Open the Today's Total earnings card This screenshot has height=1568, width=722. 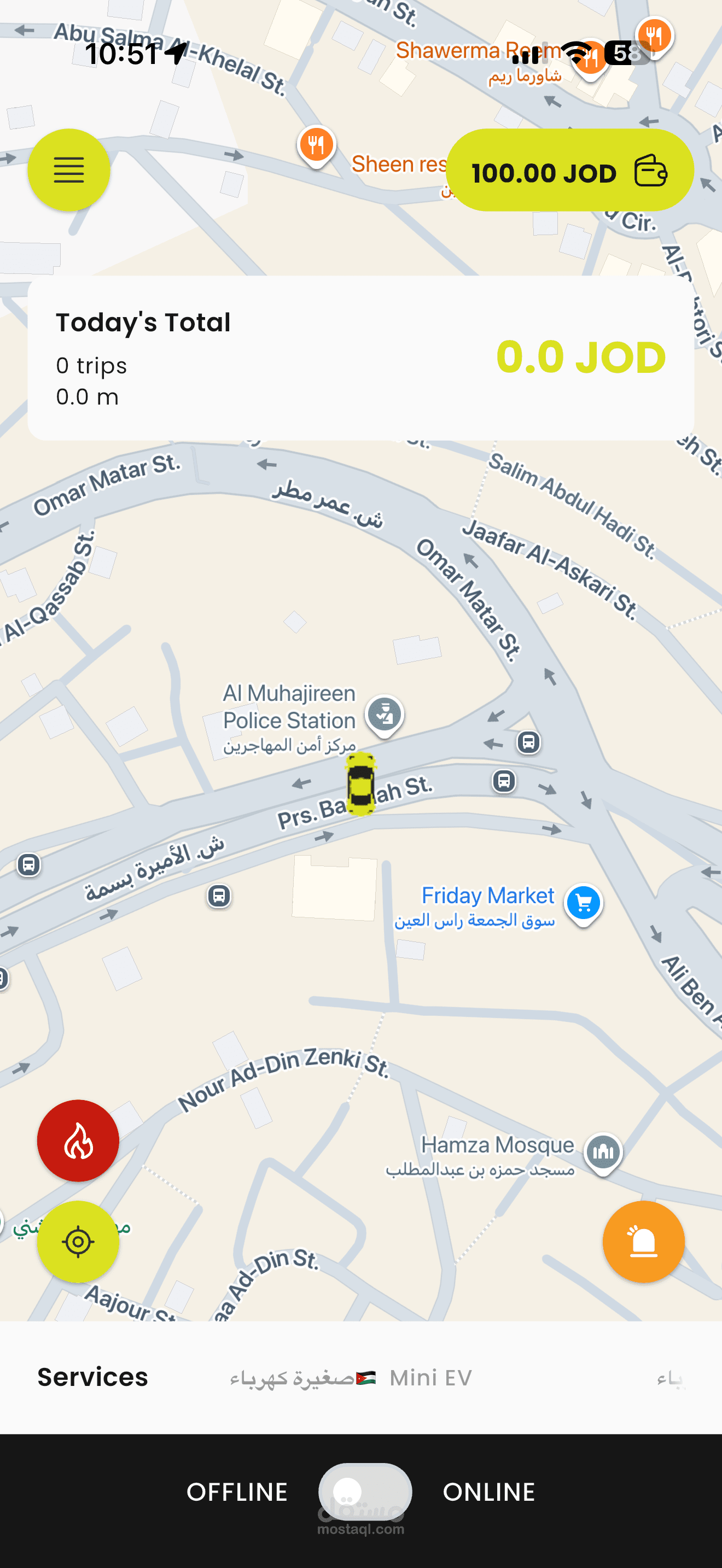[360, 358]
